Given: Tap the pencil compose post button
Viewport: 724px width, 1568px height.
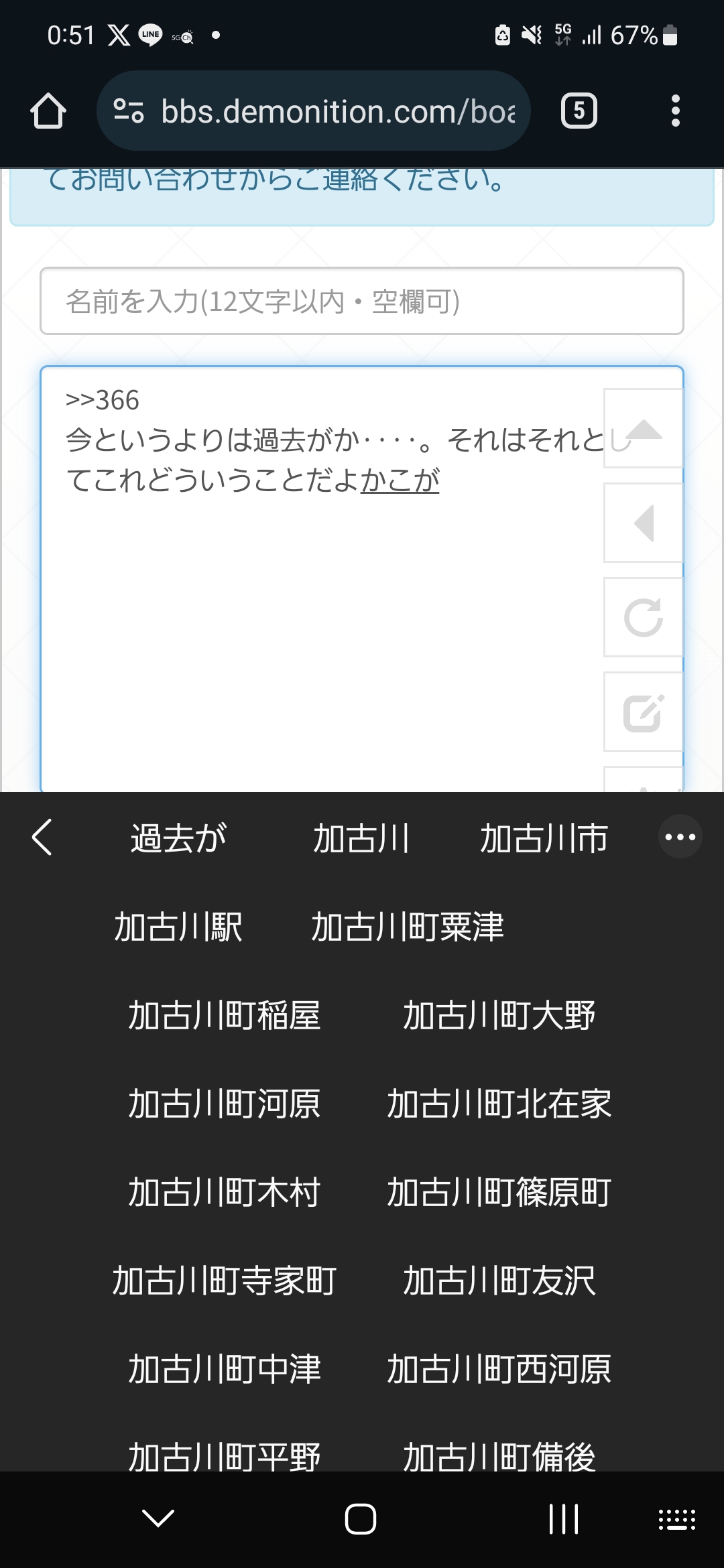Looking at the screenshot, I should (x=643, y=712).
